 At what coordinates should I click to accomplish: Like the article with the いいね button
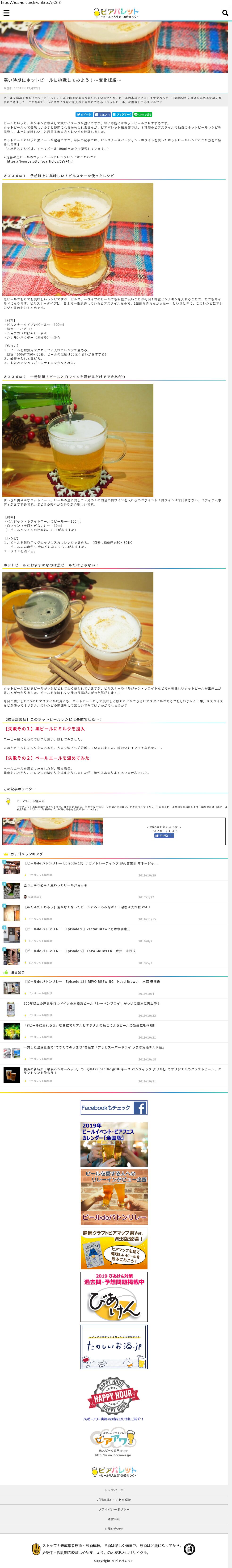pyautogui.click(x=164, y=836)
